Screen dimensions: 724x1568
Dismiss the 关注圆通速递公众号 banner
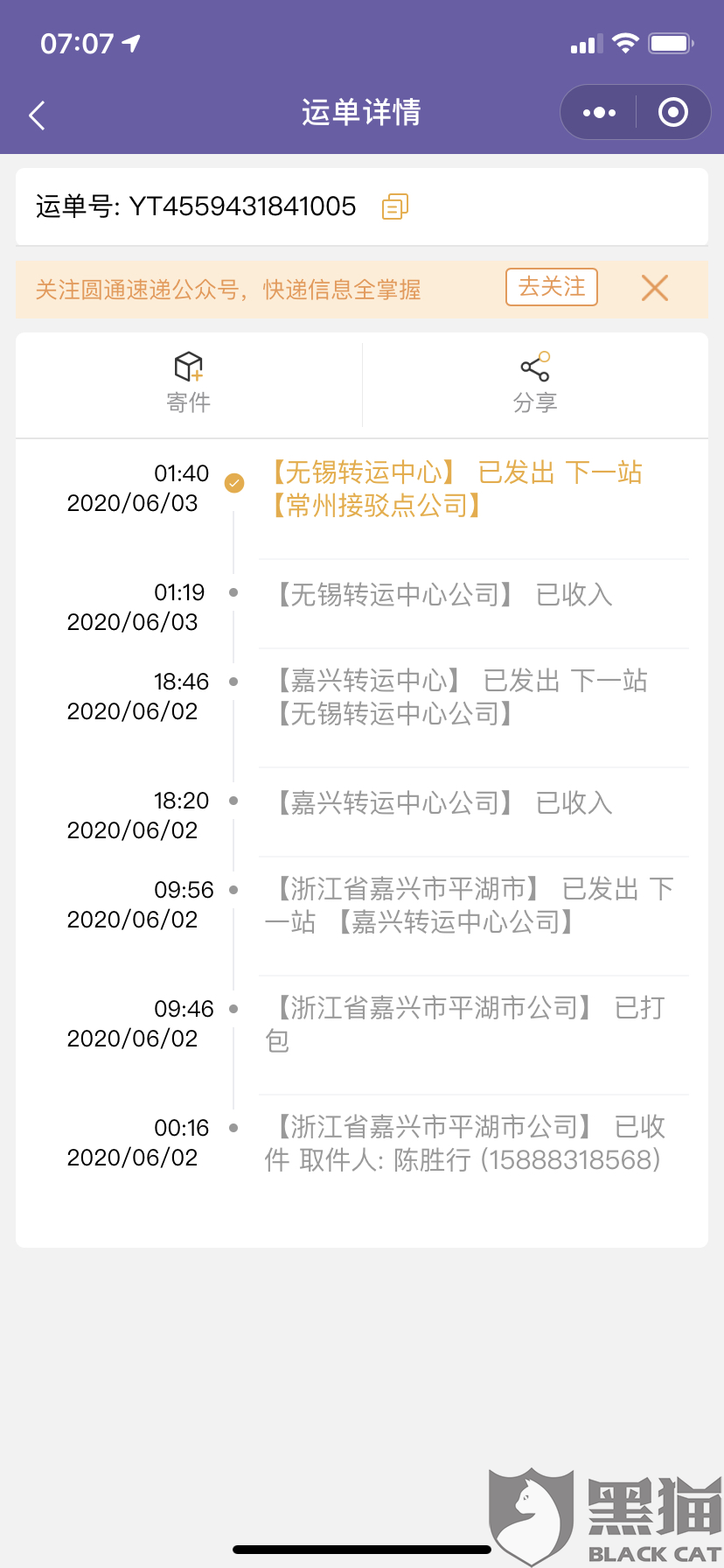[x=654, y=288]
